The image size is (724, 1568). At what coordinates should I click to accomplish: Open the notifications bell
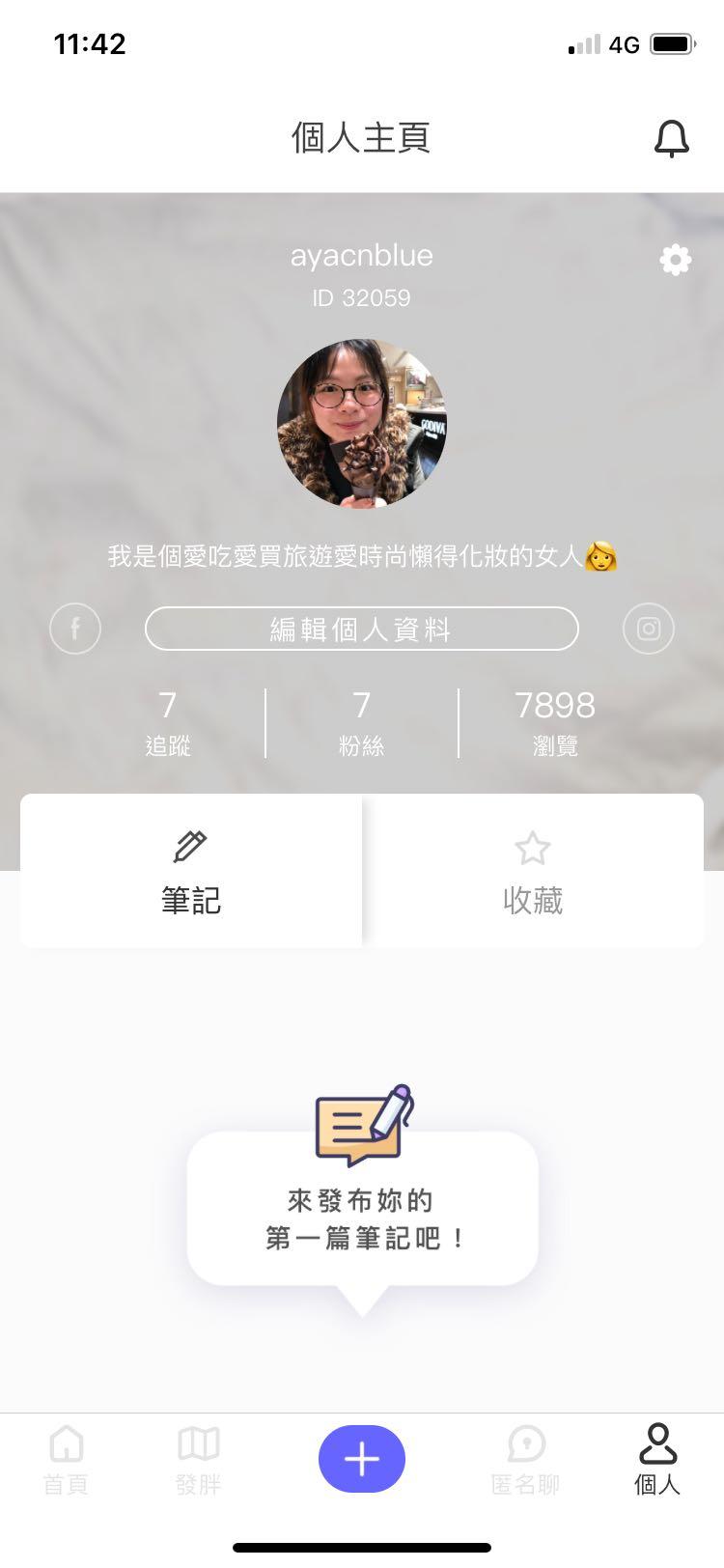pyautogui.click(x=671, y=139)
